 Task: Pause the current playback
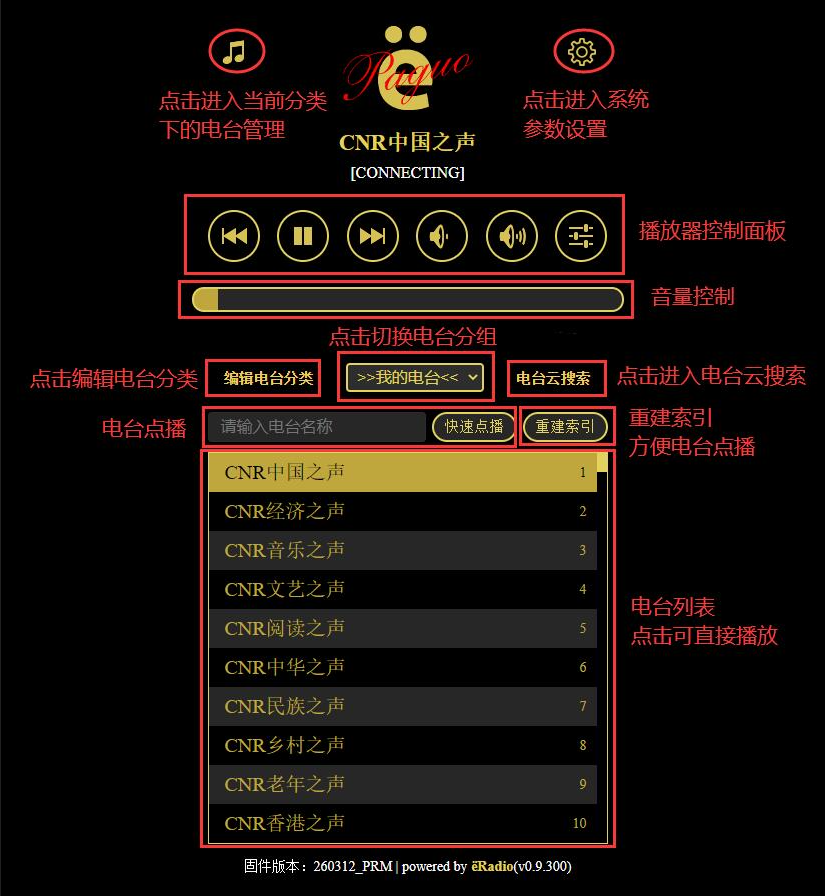pos(303,236)
